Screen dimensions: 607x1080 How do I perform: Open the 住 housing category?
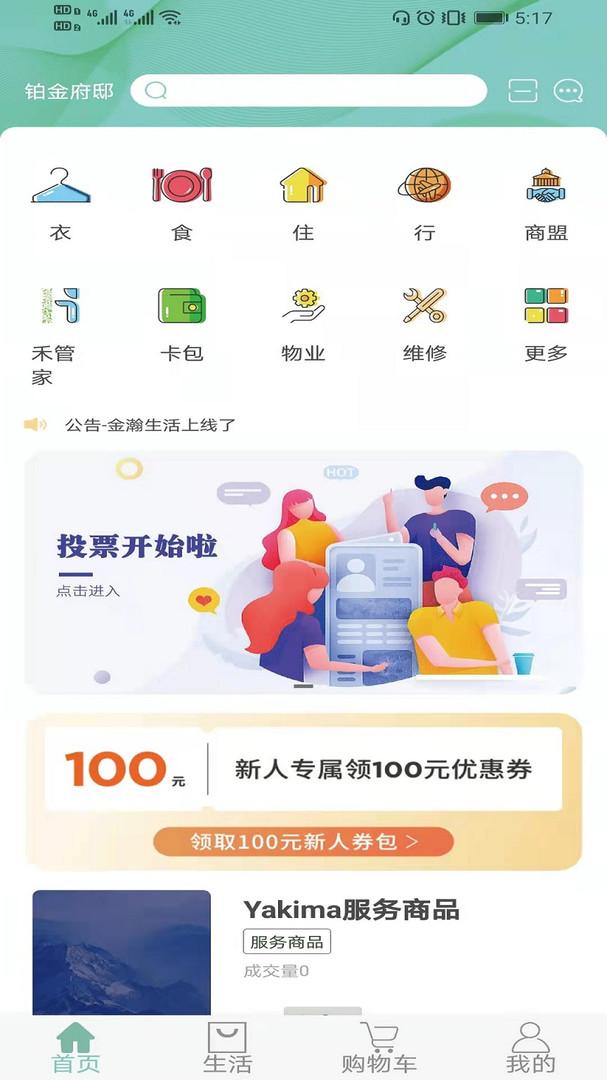[x=303, y=204]
